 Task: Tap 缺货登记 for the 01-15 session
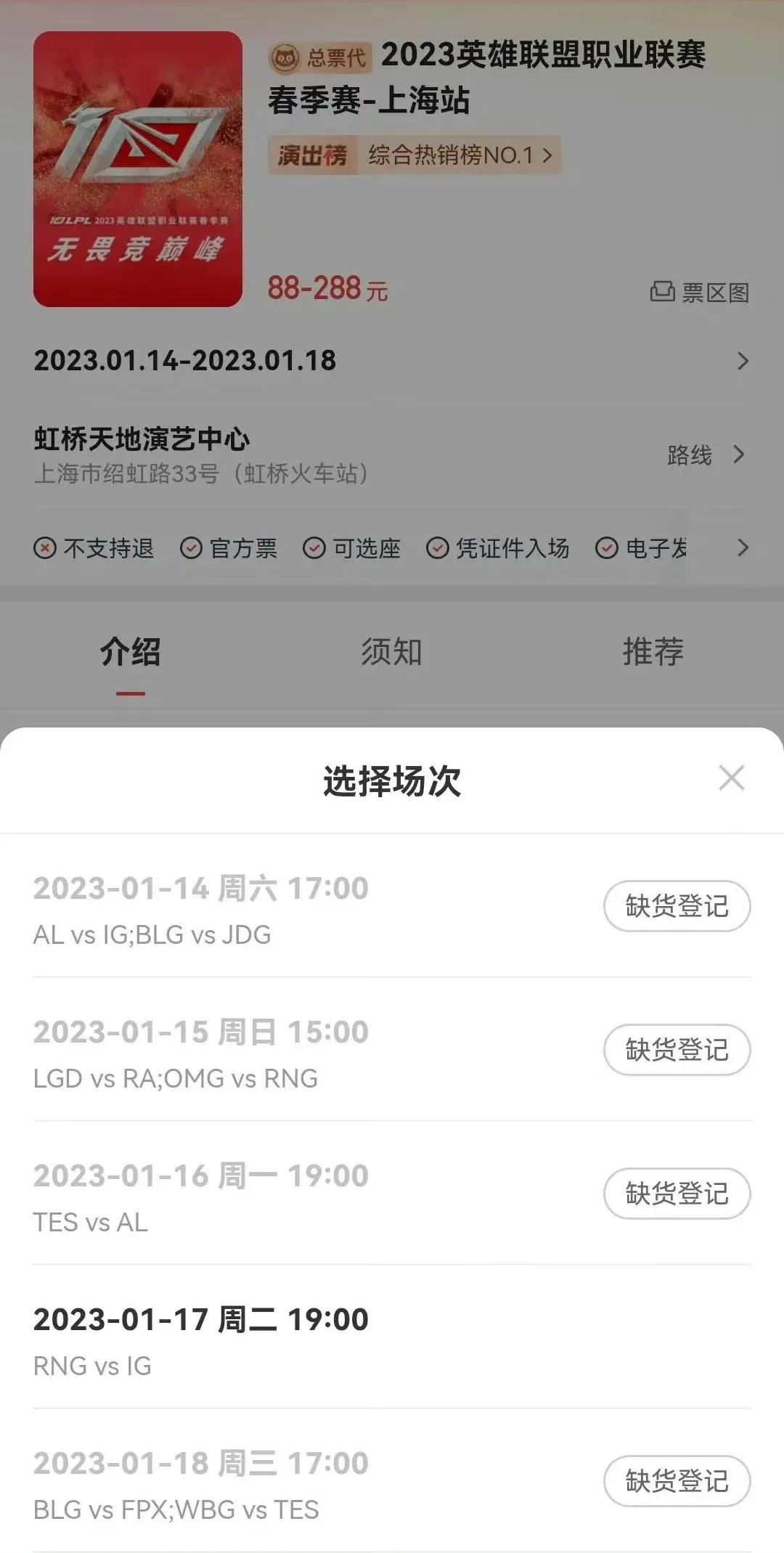(x=677, y=1050)
